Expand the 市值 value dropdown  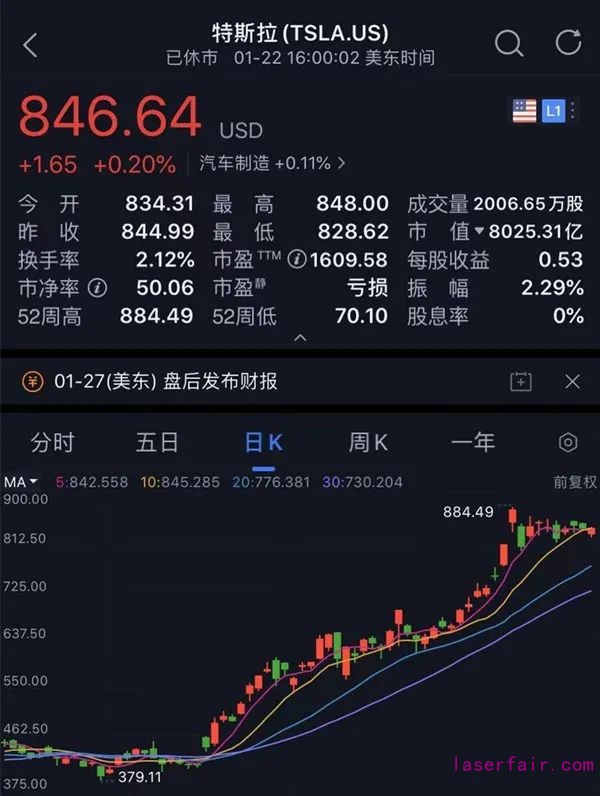point(479,232)
